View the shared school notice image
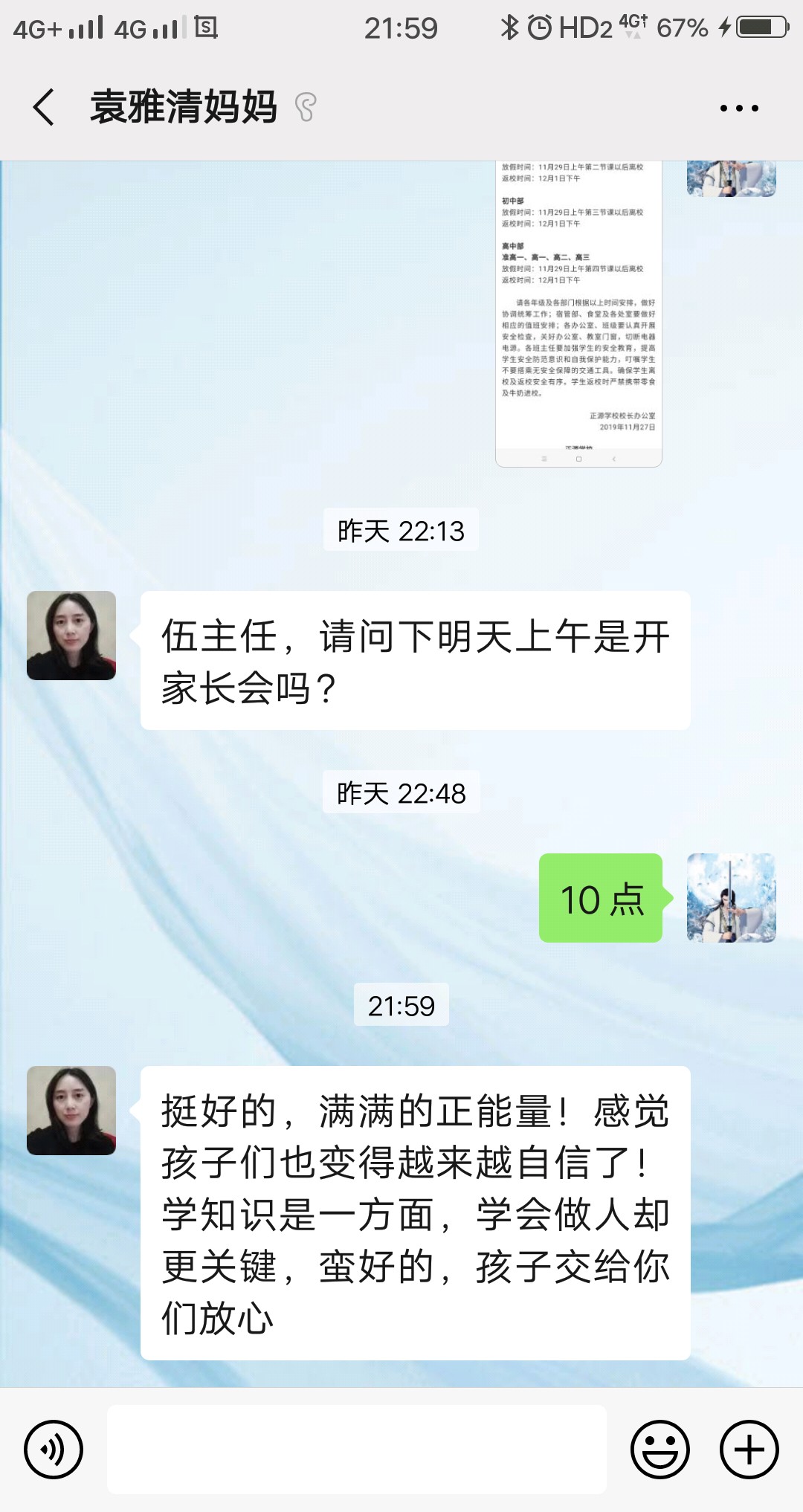 pos(578,312)
